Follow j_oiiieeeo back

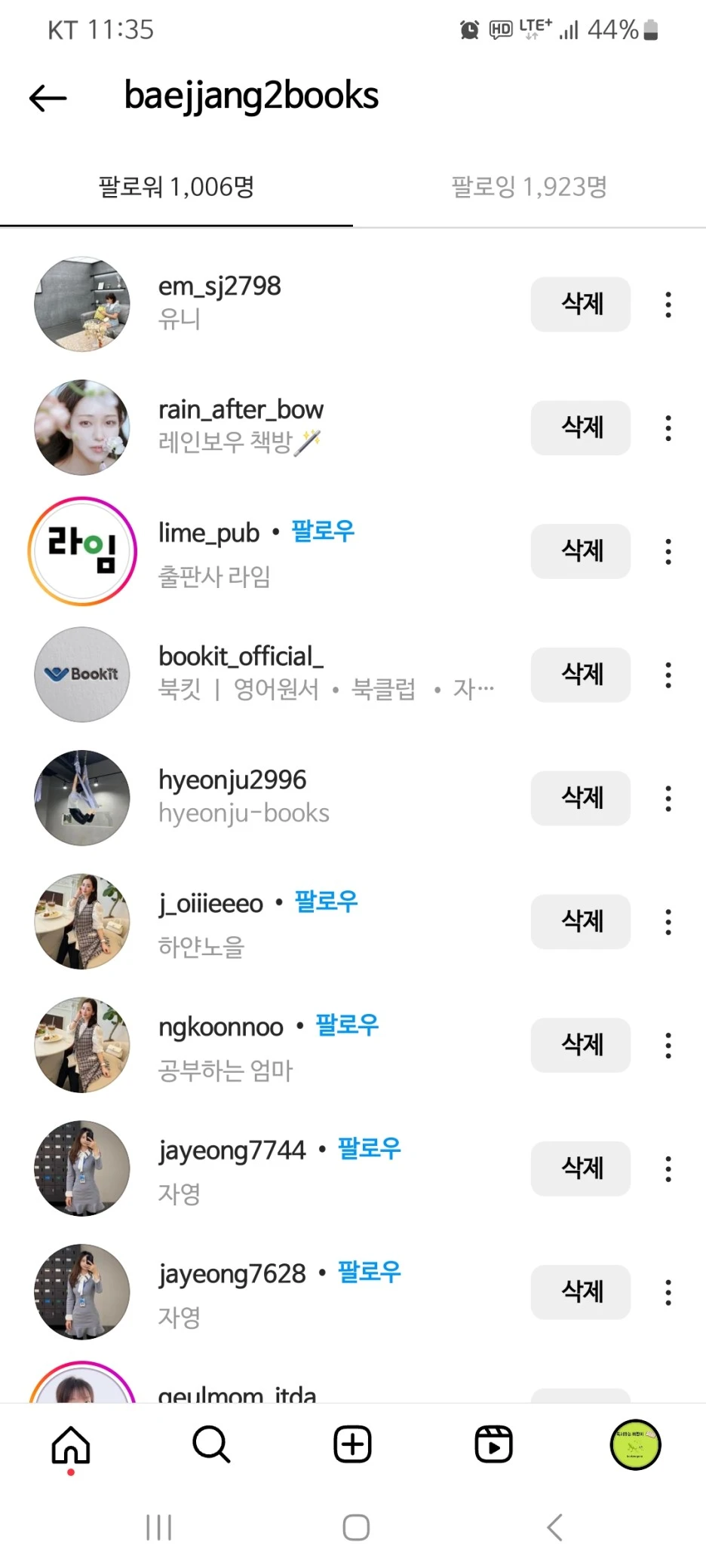(326, 902)
